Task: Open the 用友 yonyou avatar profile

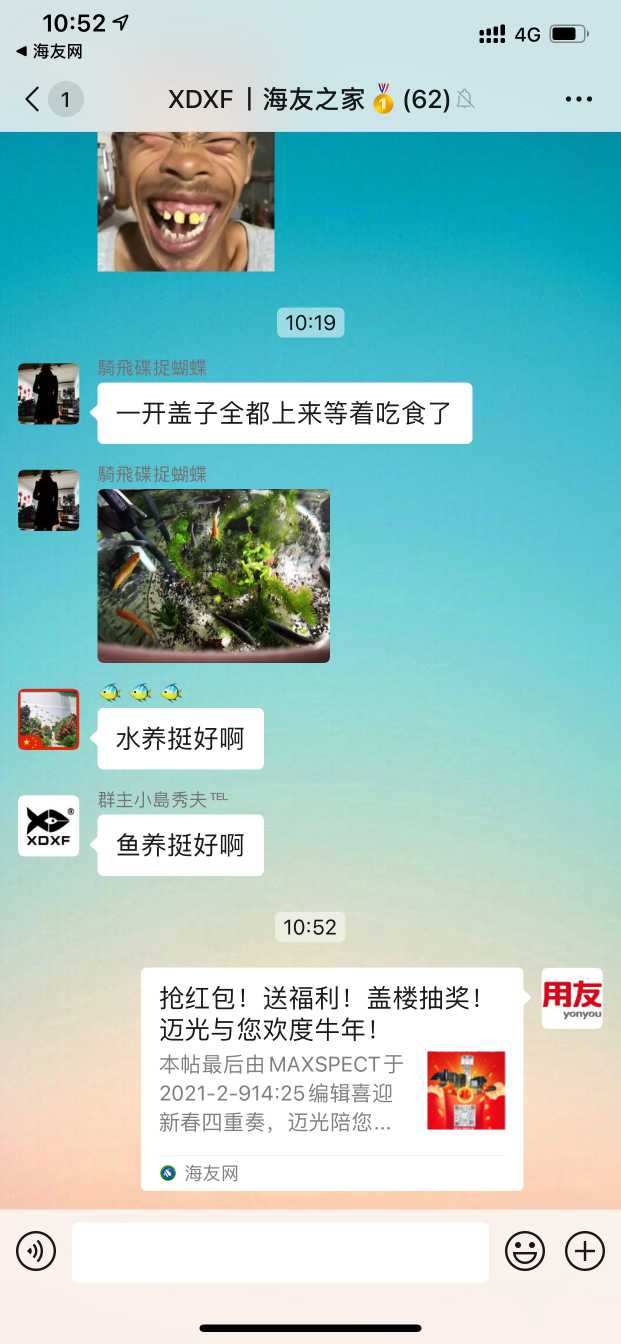Action: (x=572, y=998)
